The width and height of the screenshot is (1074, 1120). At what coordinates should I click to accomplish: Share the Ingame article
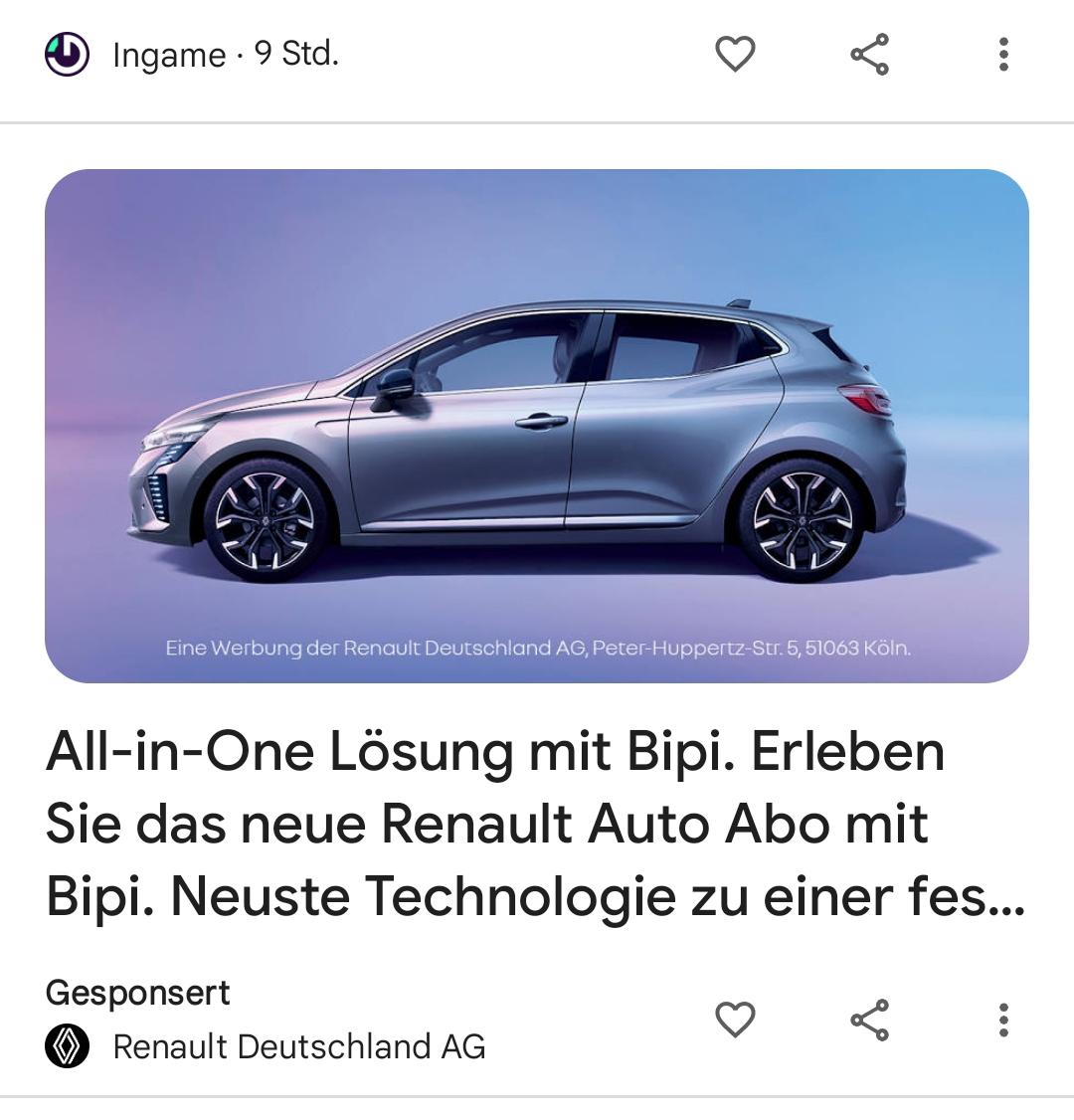[x=869, y=54]
